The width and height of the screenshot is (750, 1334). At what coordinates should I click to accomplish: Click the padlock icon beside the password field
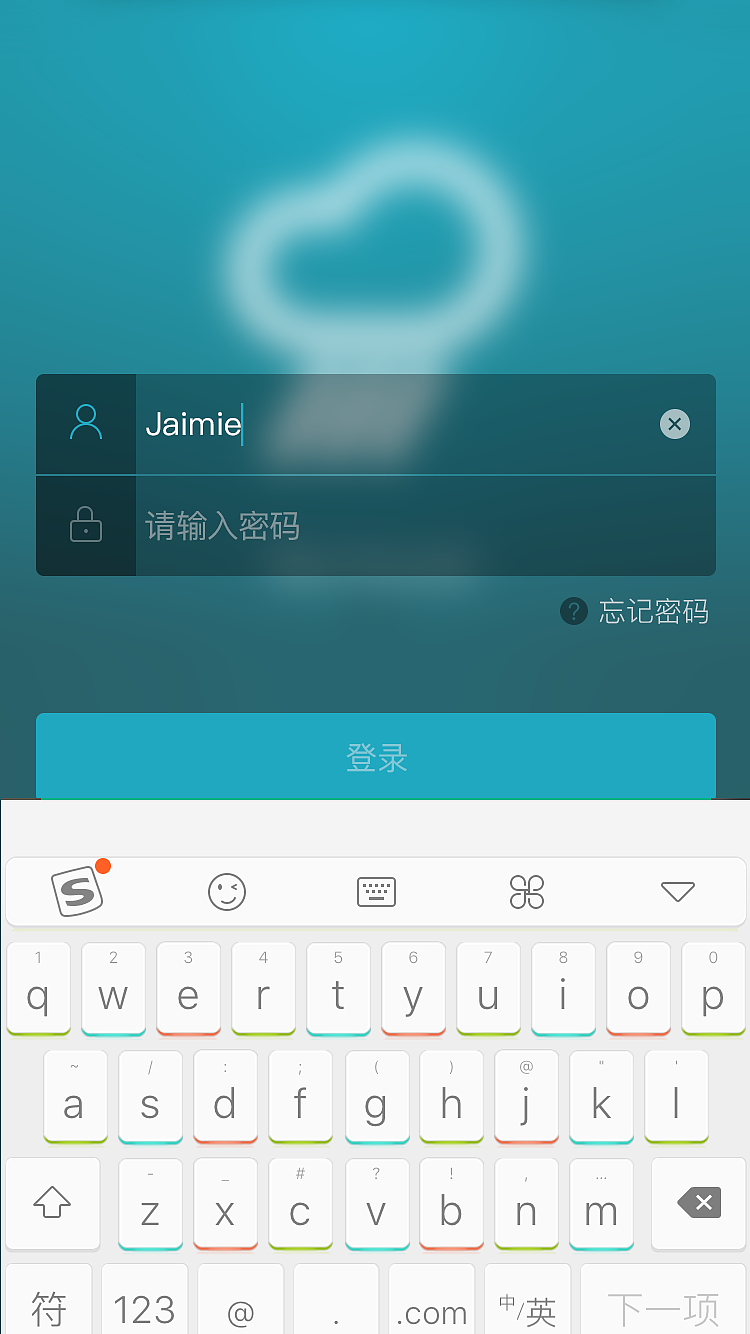(85, 526)
